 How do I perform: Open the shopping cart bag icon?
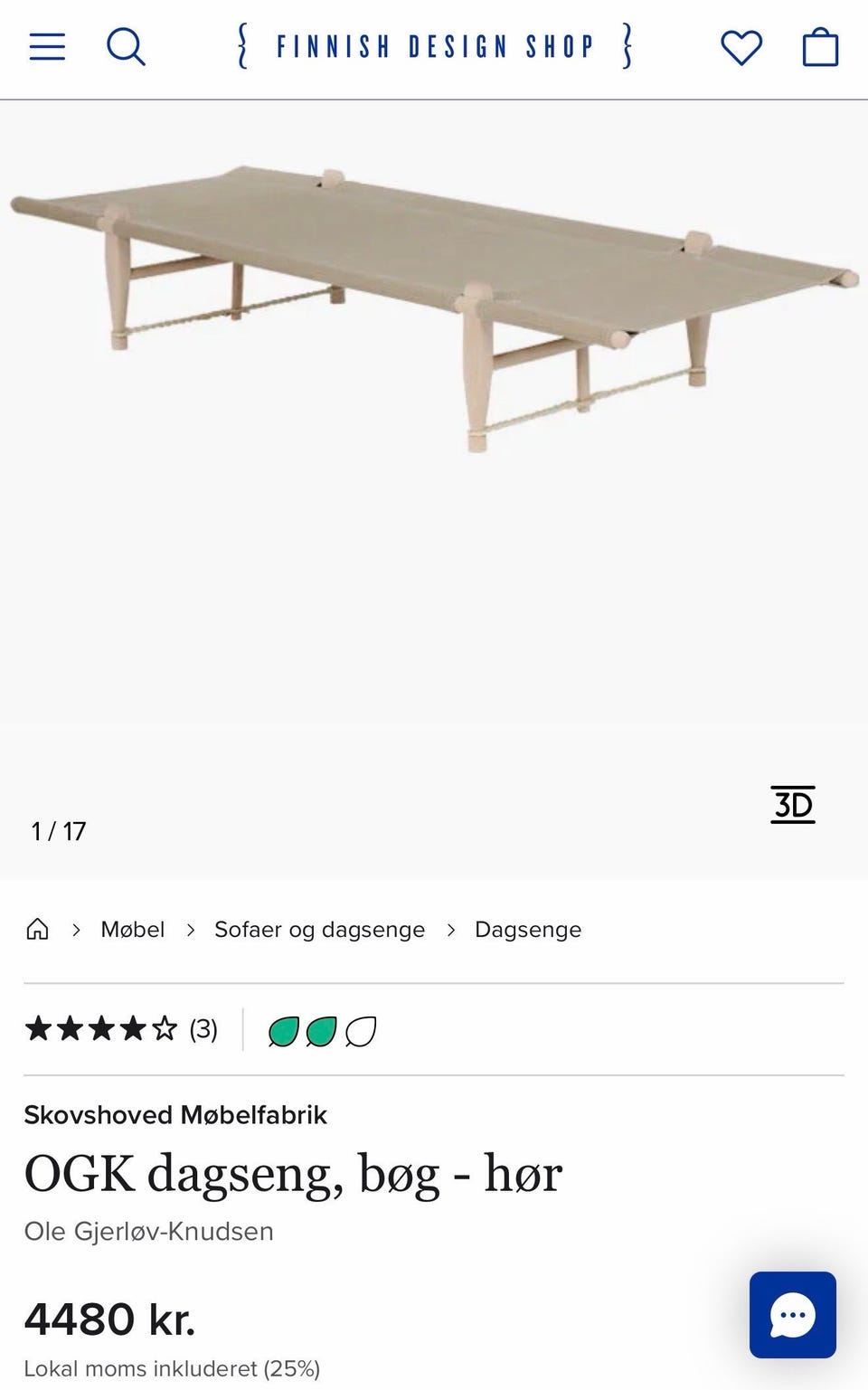point(821,47)
